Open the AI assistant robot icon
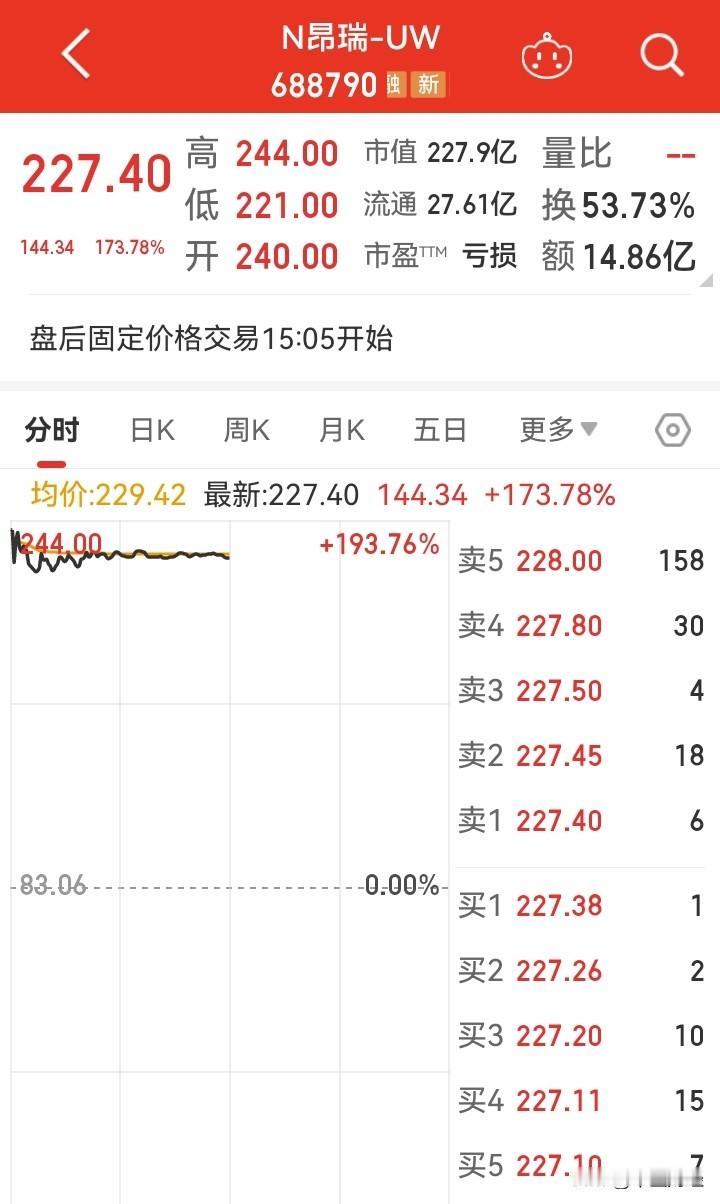This screenshot has width=720, height=1204. click(548, 55)
